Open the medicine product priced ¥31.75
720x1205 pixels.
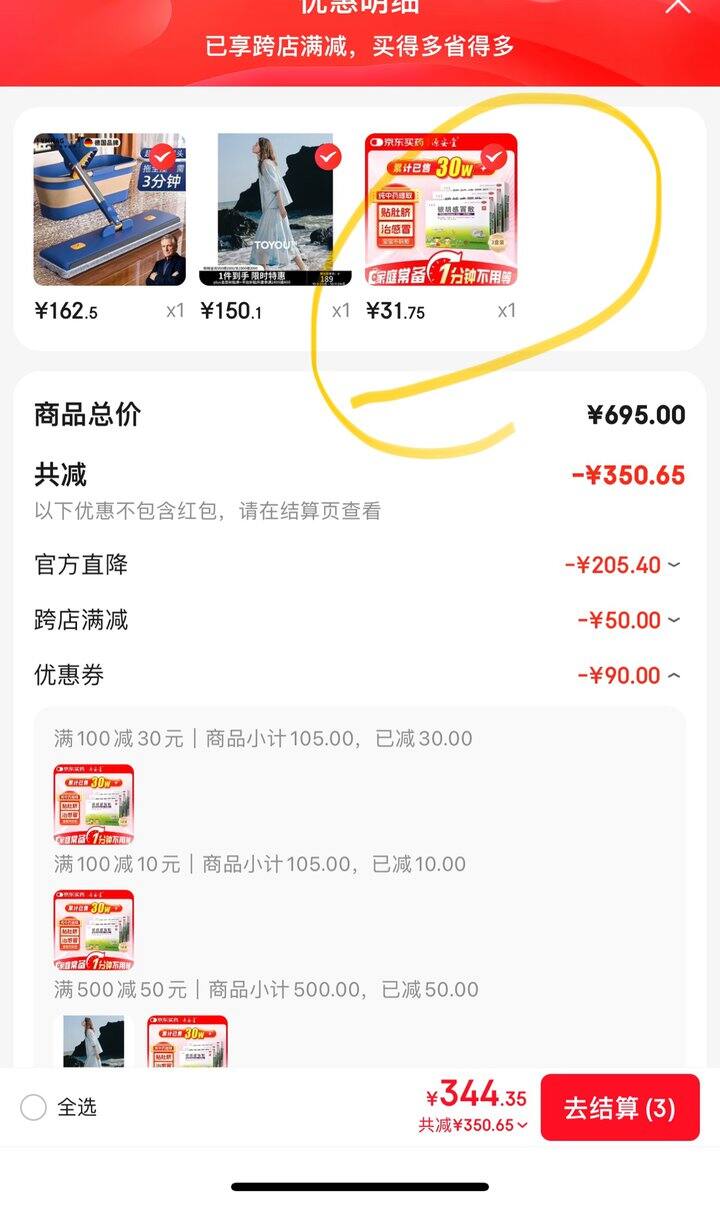point(441,210)
